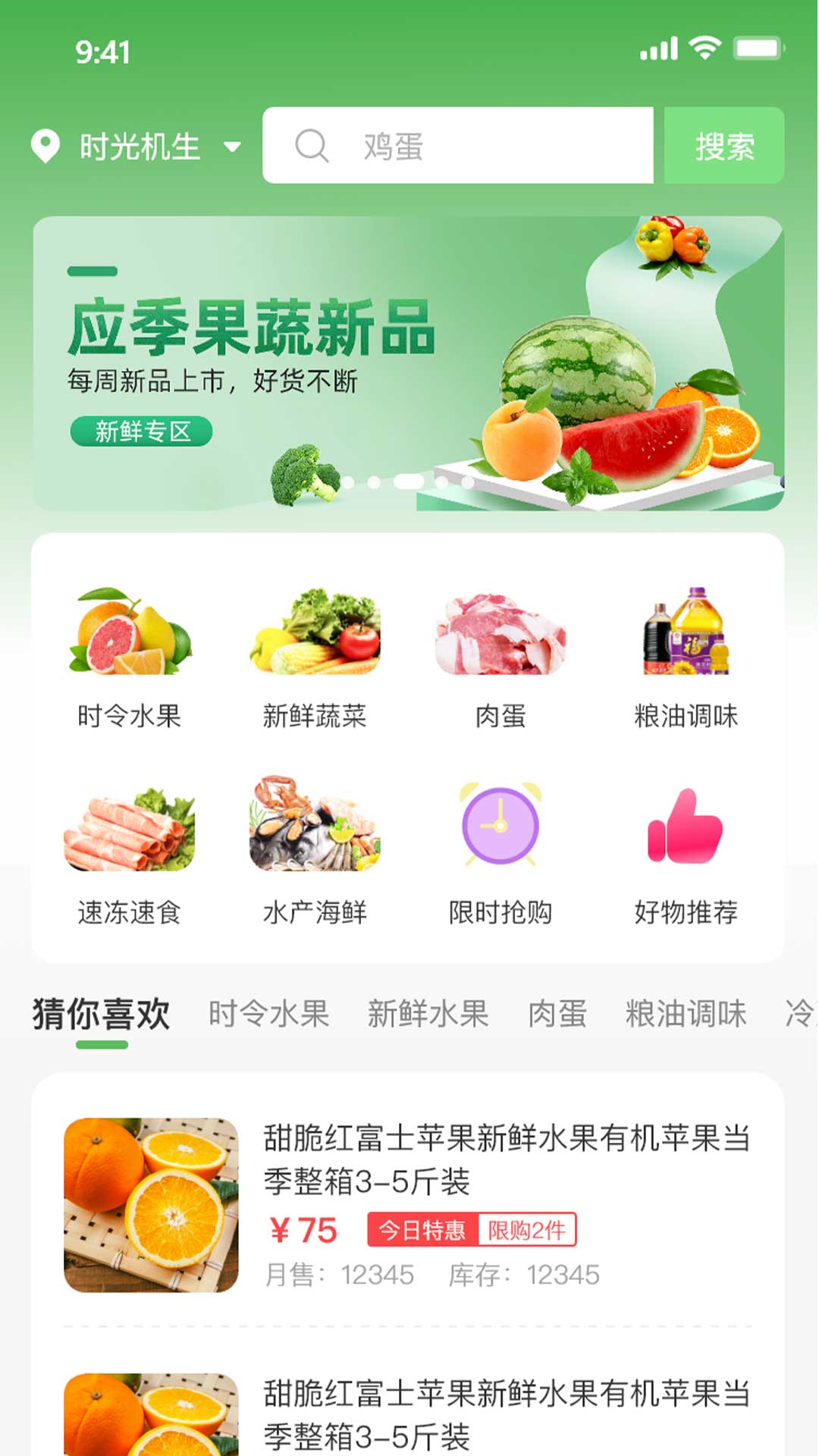The image size is (819, 1456).
Task: Switch to the 粮油调味 tab
Action: pyautogui.click(x=686, y=1014)
